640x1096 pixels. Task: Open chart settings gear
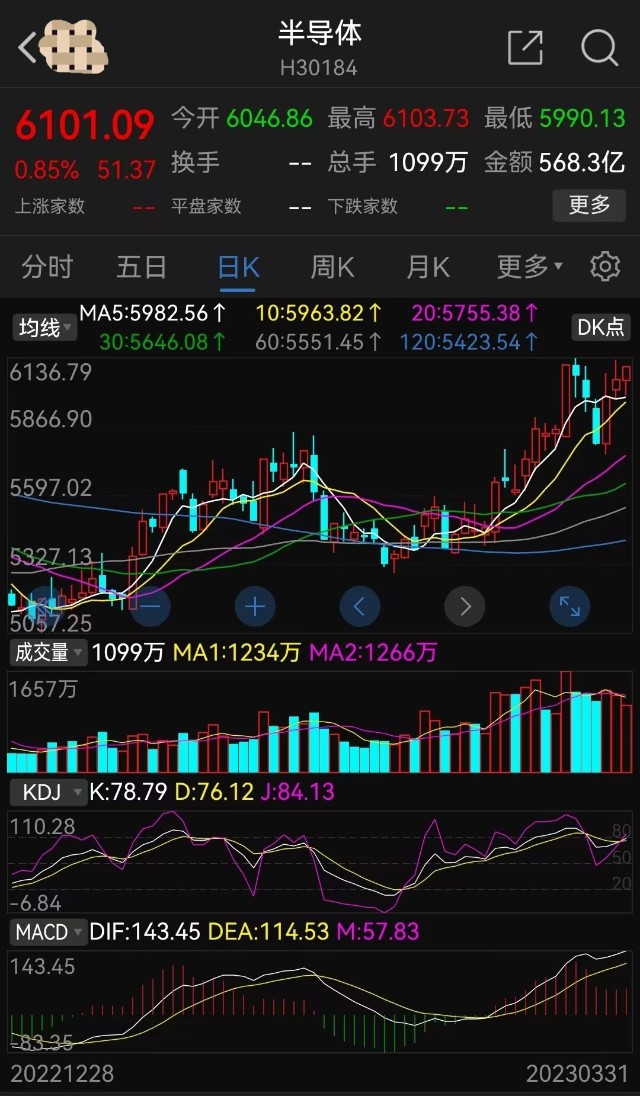click(x=604, y=267)
